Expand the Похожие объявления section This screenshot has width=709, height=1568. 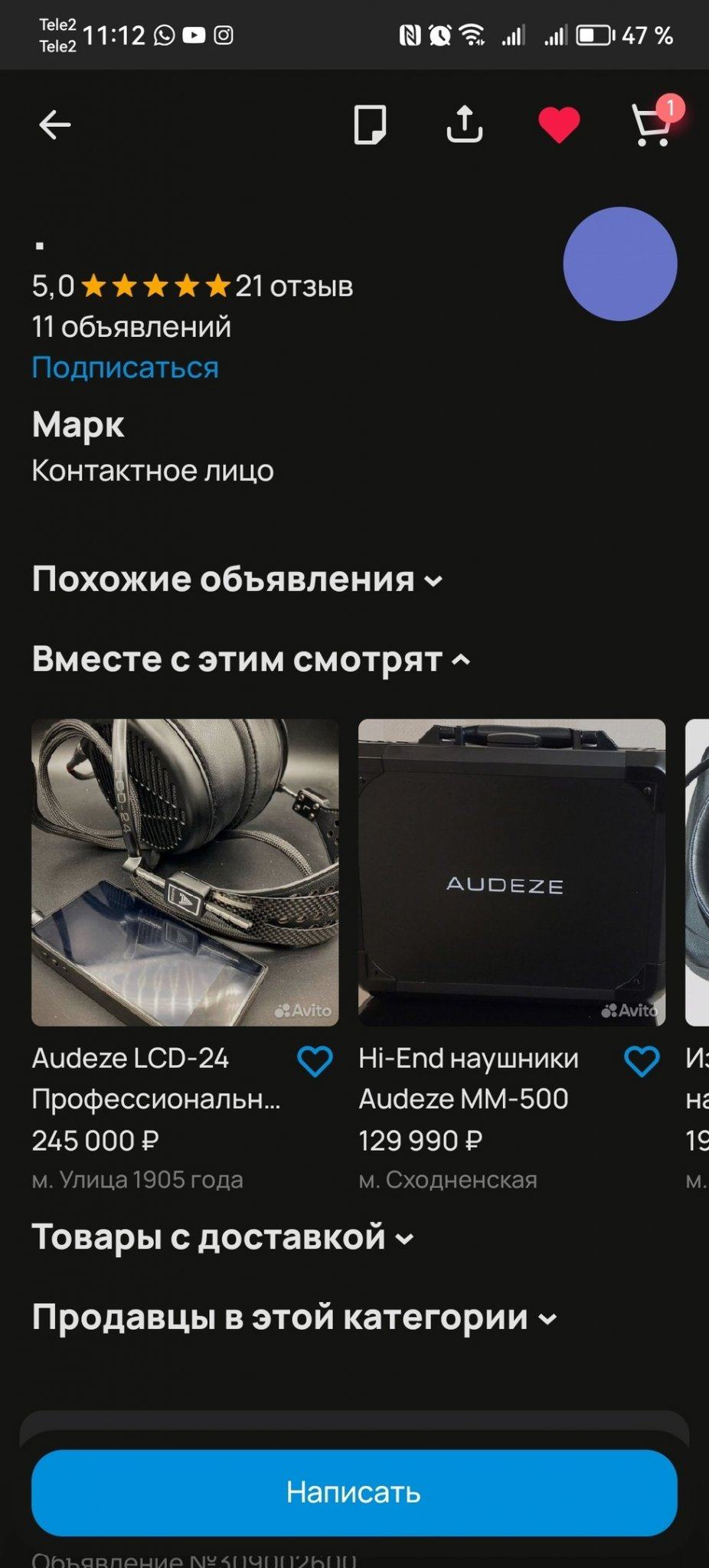click(237, 580)
